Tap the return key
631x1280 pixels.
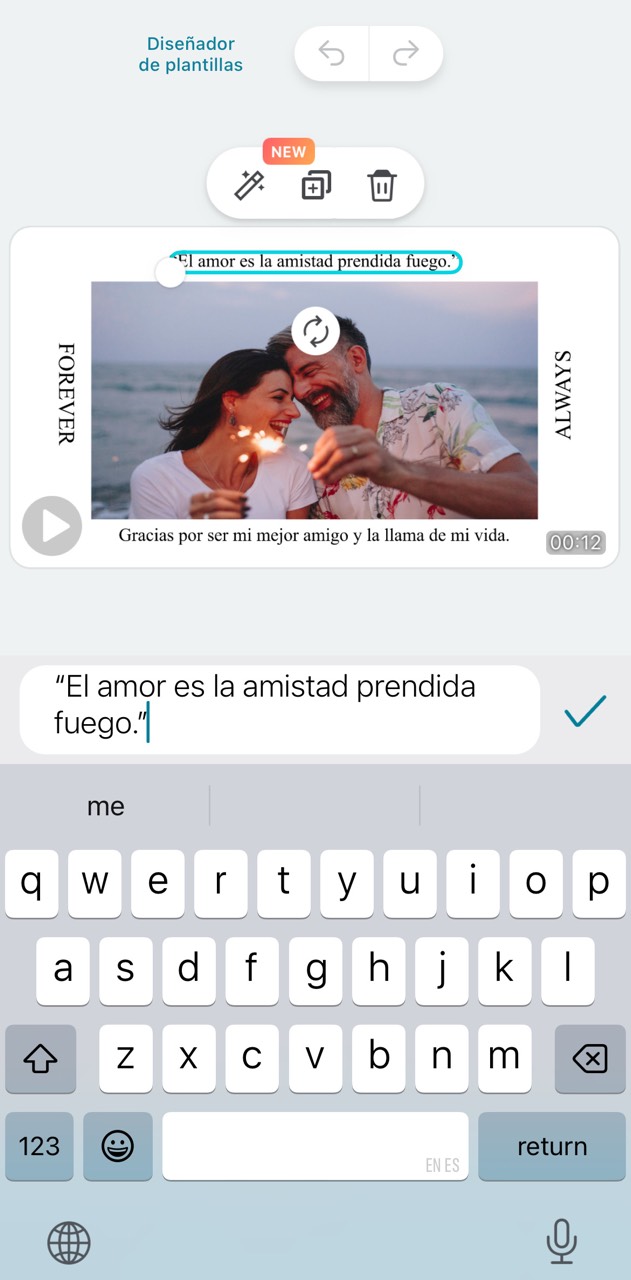pyautogui.click(x=552, y=1146)
